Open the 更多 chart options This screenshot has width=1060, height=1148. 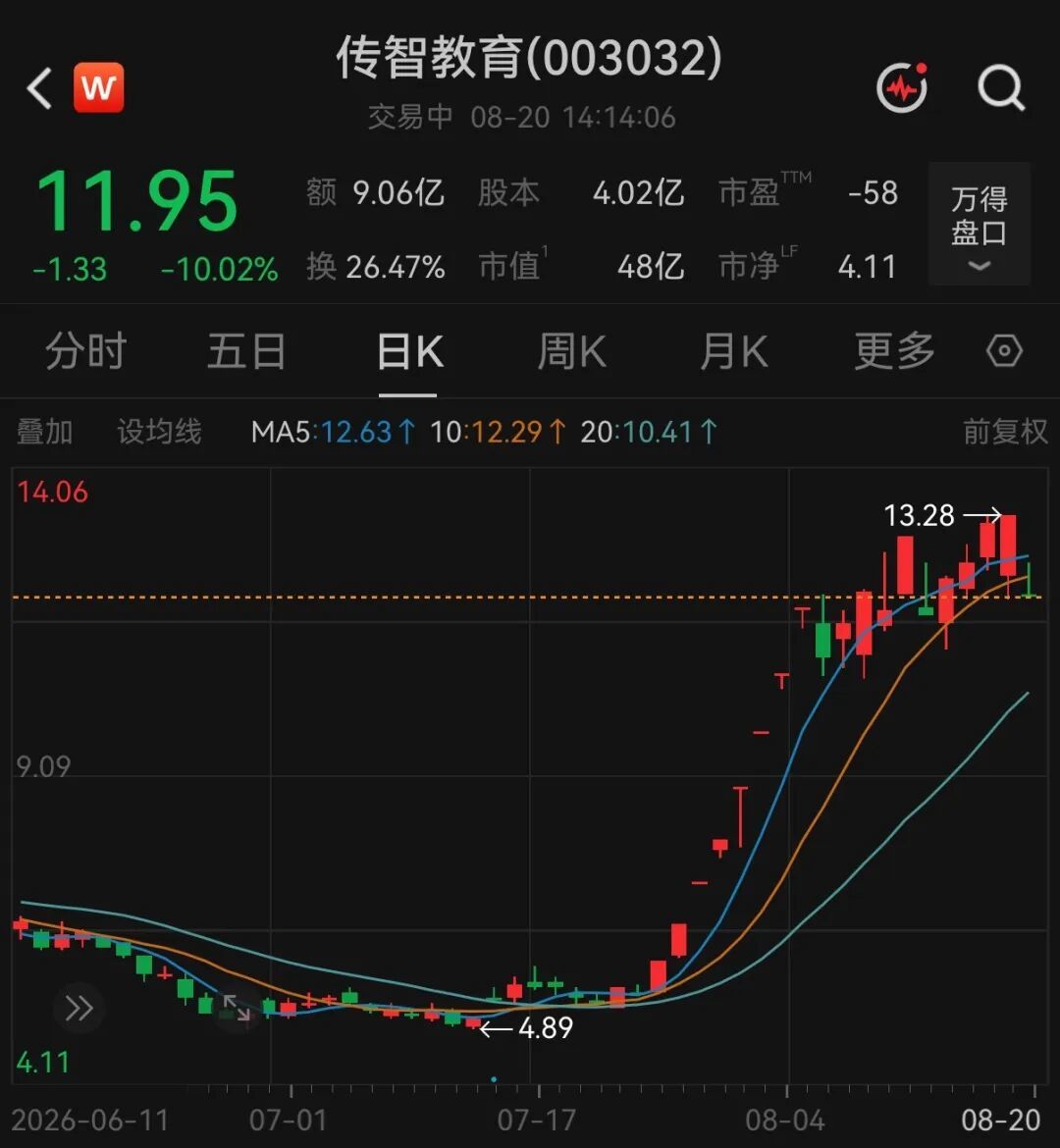pyautogui.click(x=894, y=350)
